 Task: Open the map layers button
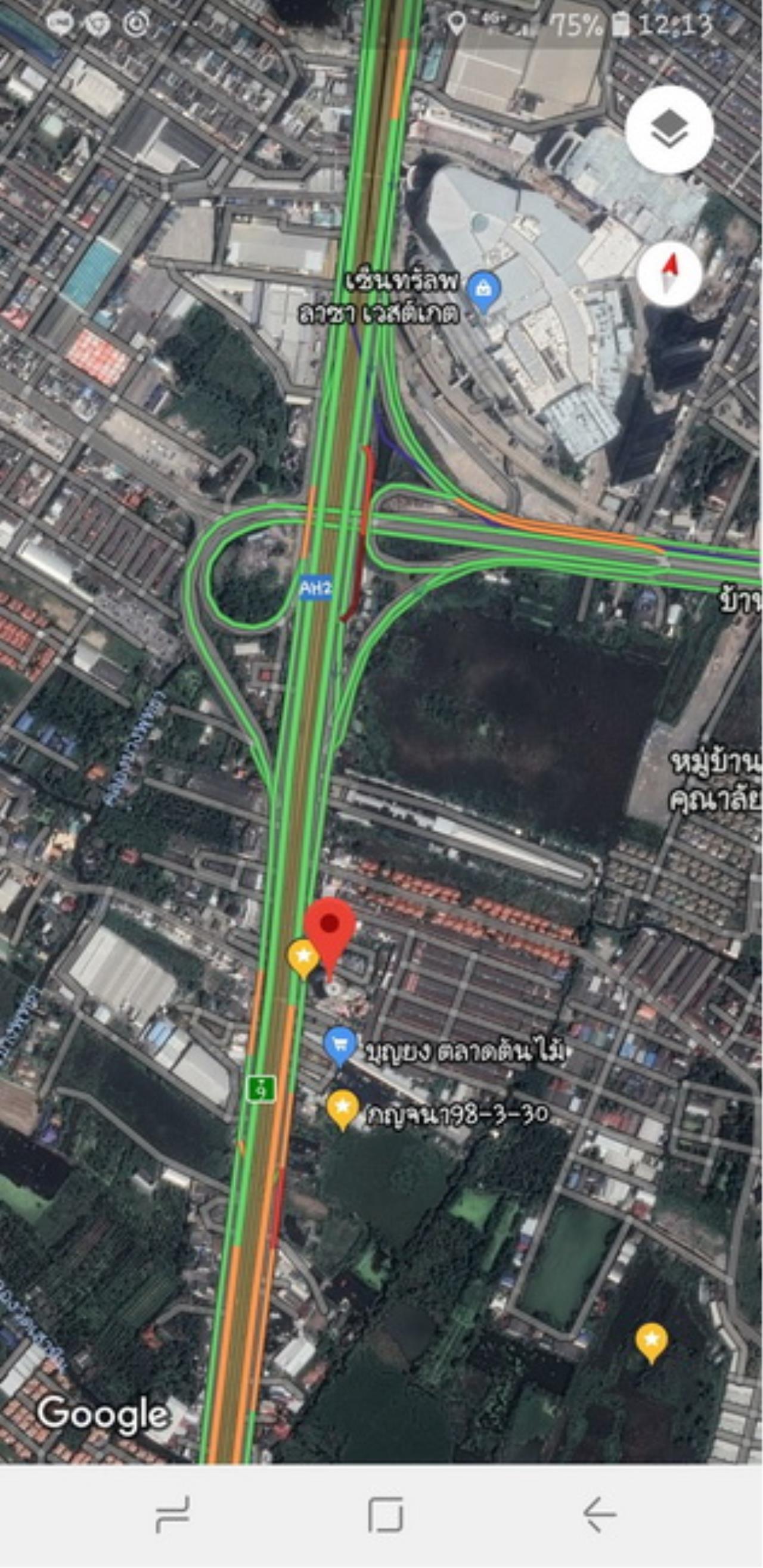[669, 130]
